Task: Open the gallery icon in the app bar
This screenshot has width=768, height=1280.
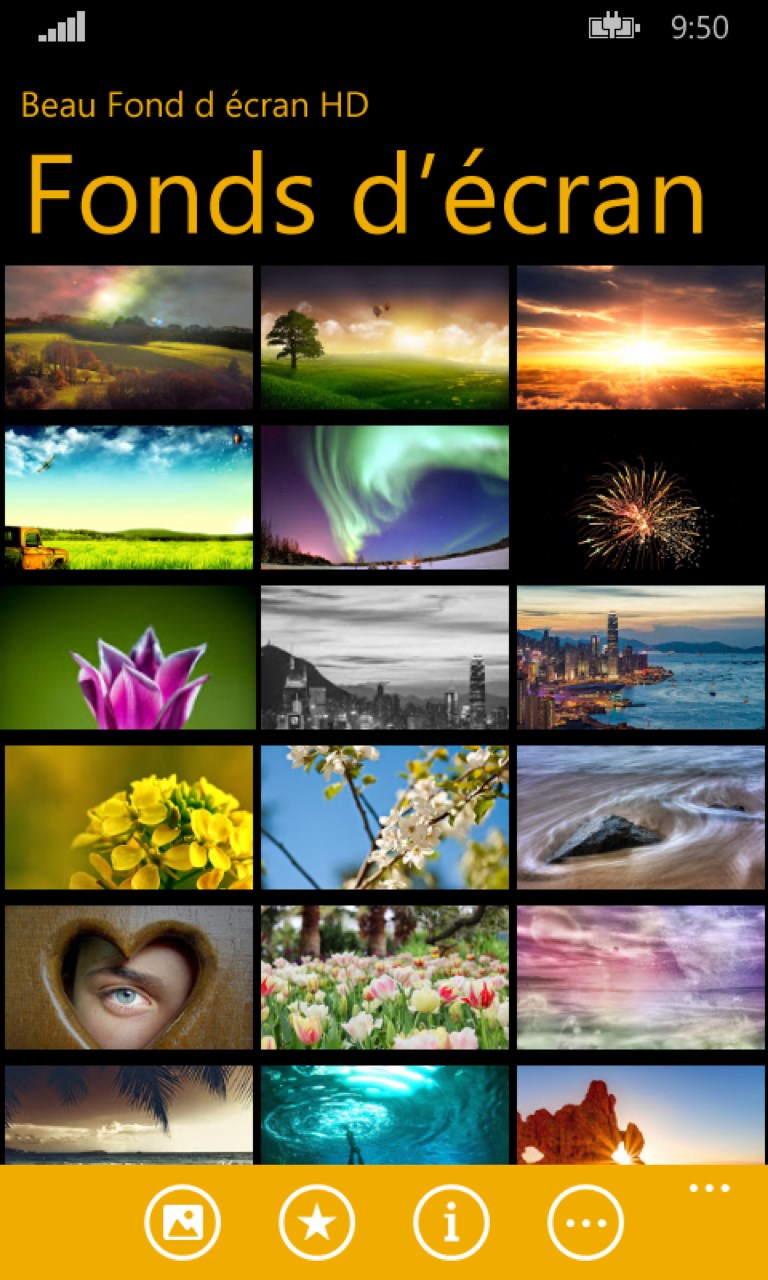Action: pos(182,1222)
